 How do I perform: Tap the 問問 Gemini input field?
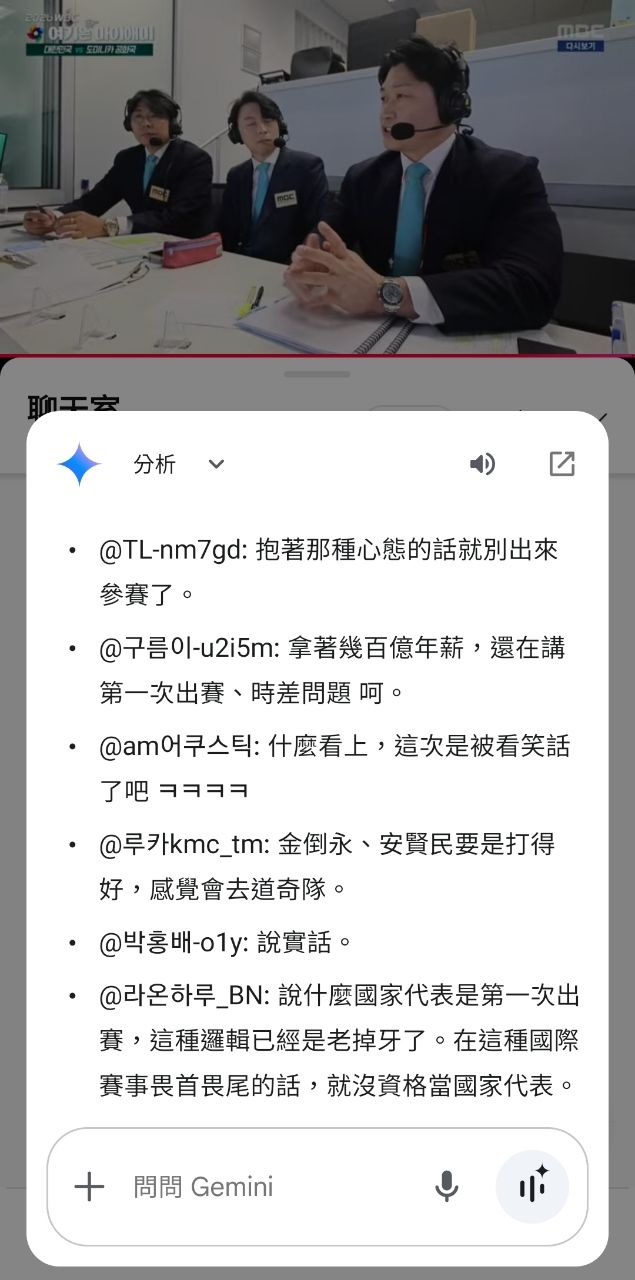point(270,1187)
